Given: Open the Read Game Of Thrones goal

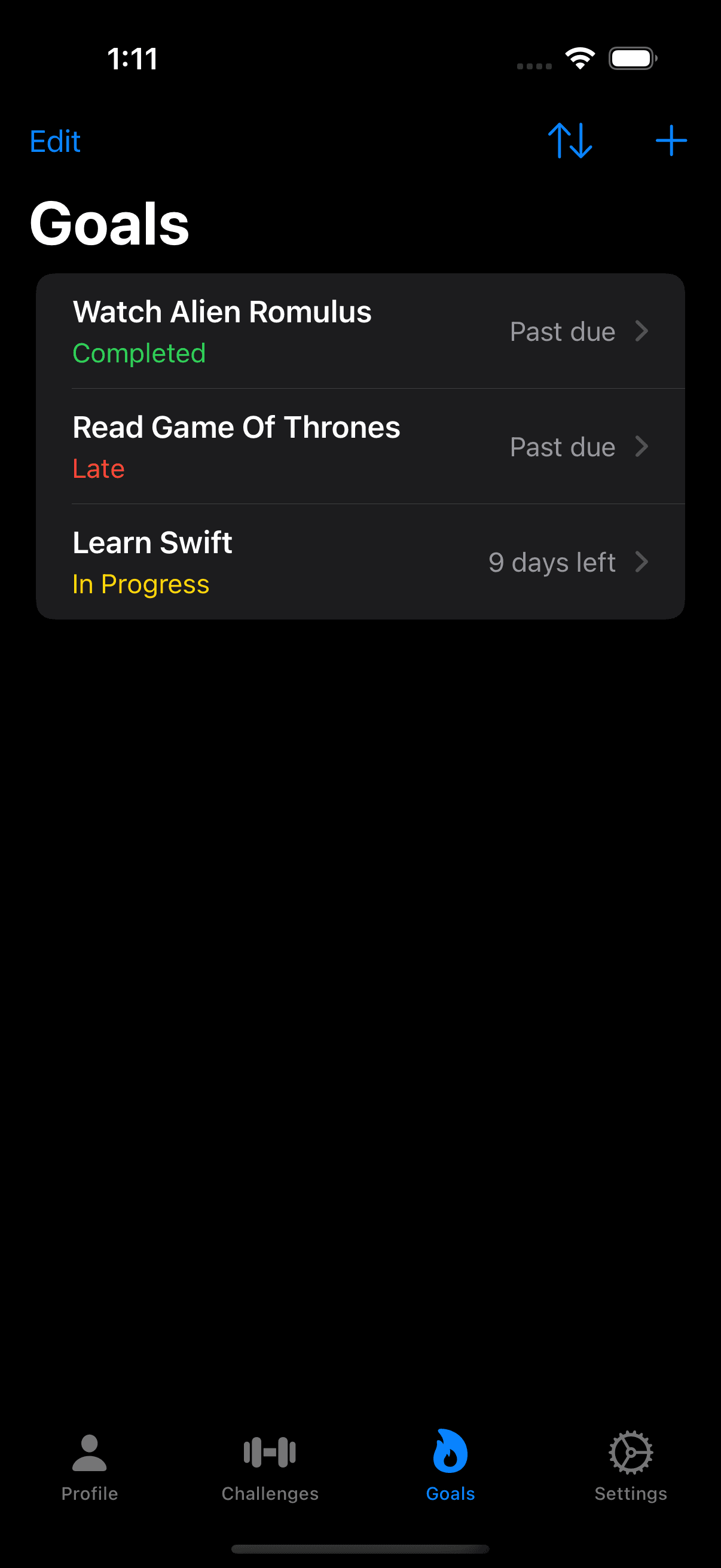Looking at the screenshot, I should tap(360, 447).
